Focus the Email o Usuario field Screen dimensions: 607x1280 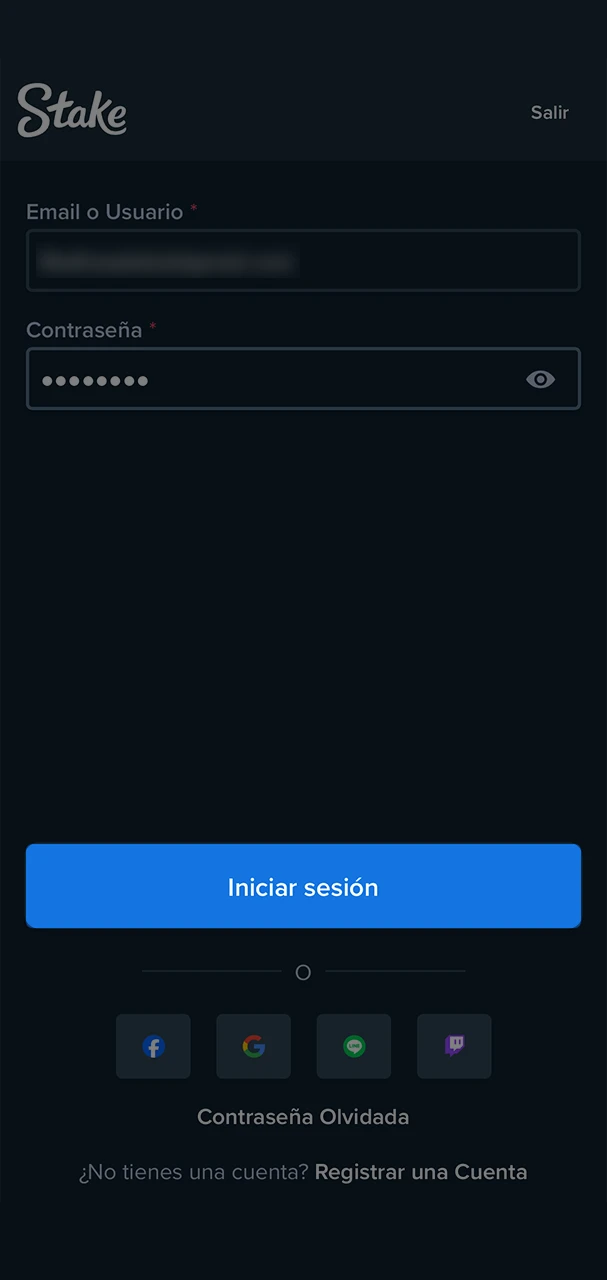coord(303,261)
